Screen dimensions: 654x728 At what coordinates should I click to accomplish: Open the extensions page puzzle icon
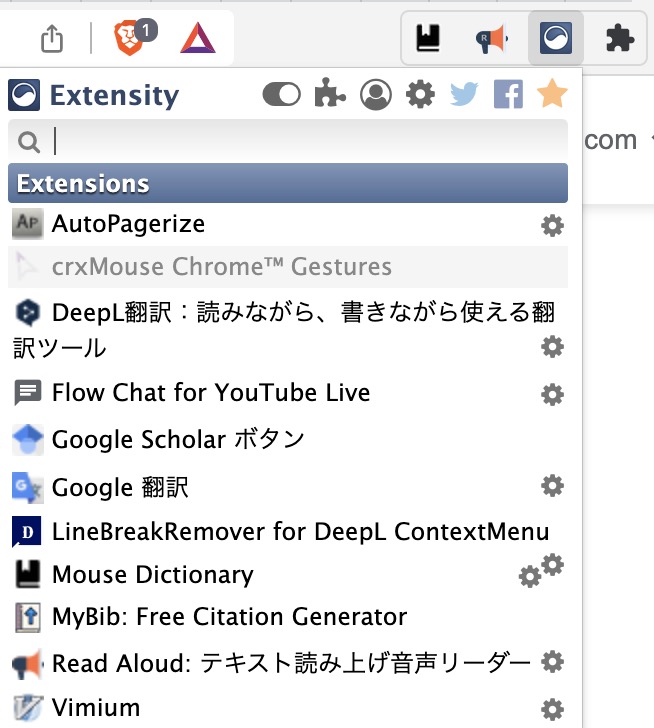[327, 95]
